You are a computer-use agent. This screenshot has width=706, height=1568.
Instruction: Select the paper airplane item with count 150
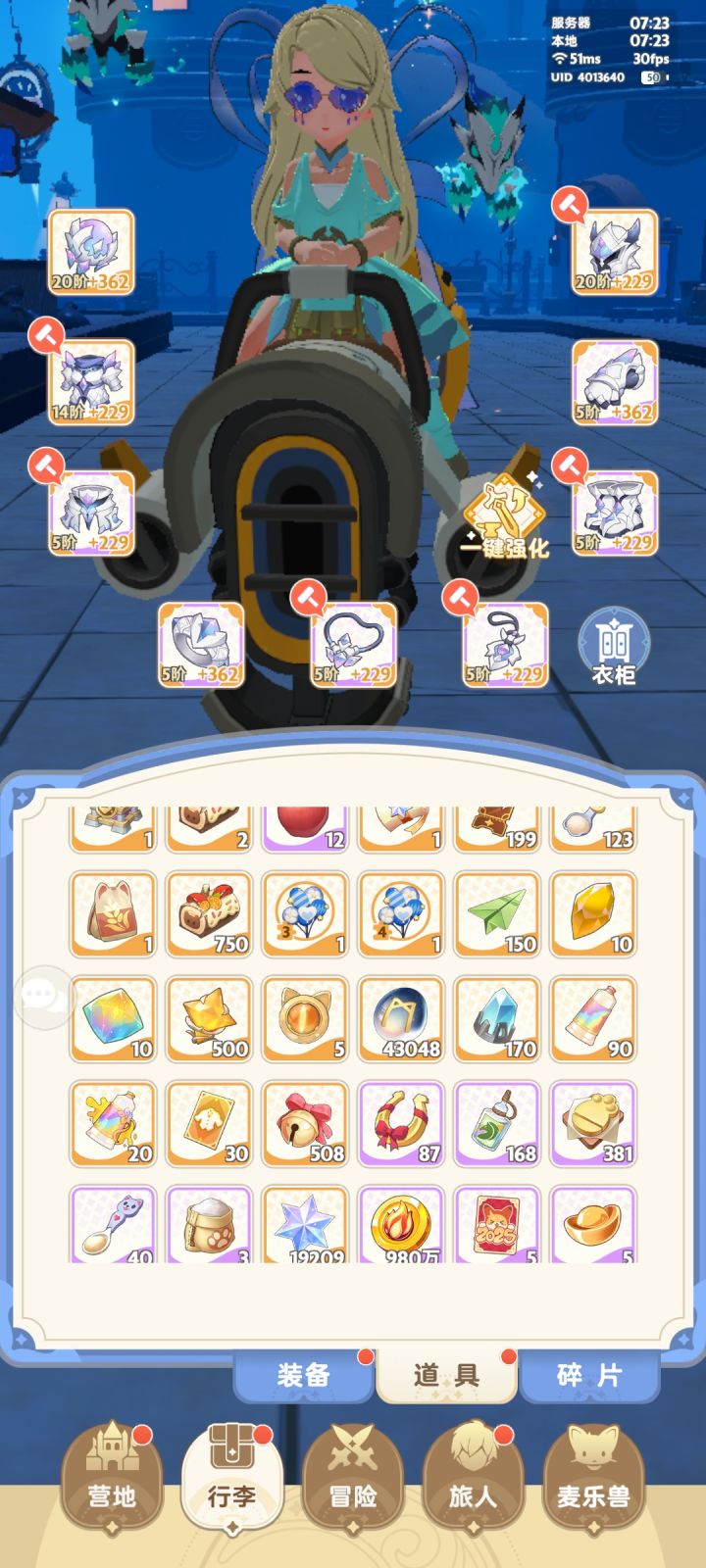click(496, 913)
